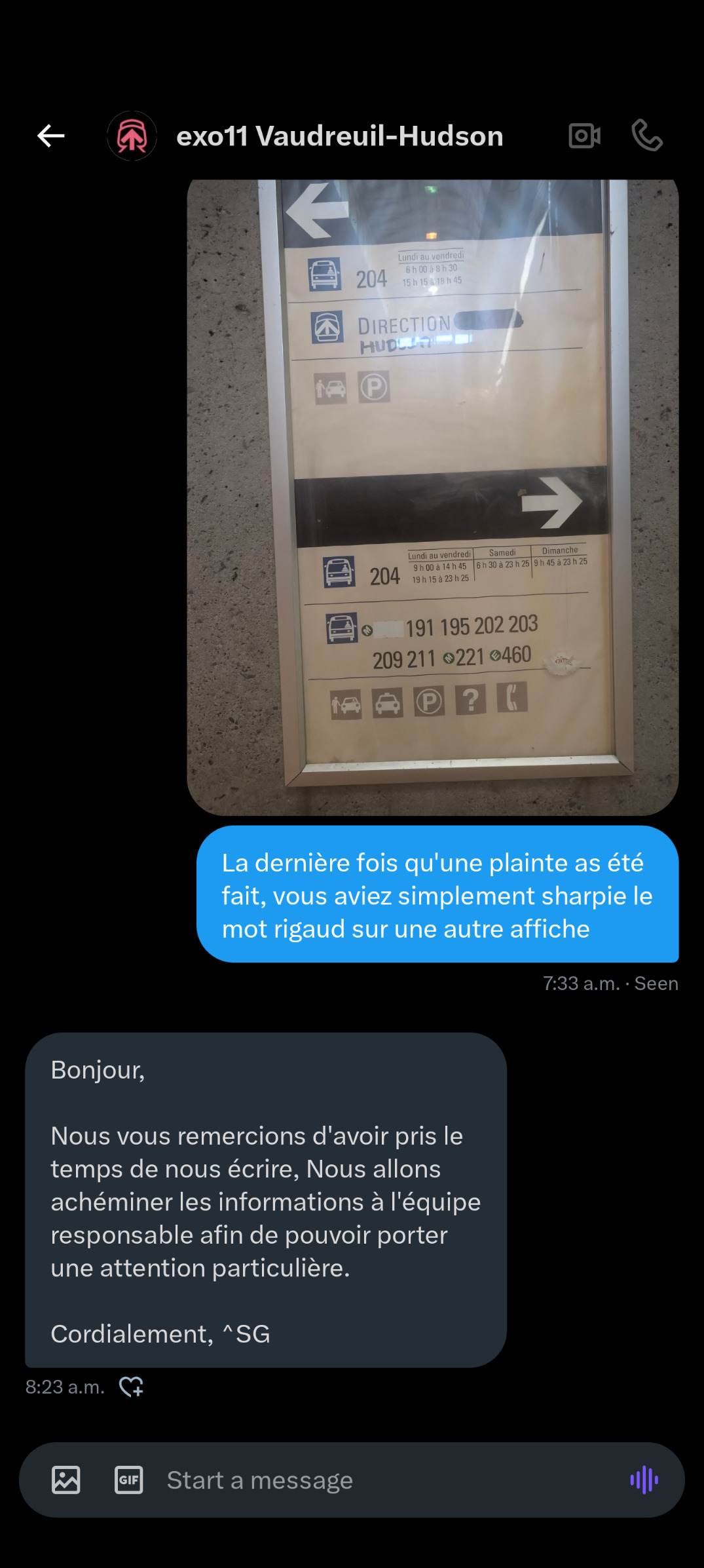Viewport: 704px width, 1568px height.
Task: Start an audio call with exo11
Action: click(x=647, y=136)
